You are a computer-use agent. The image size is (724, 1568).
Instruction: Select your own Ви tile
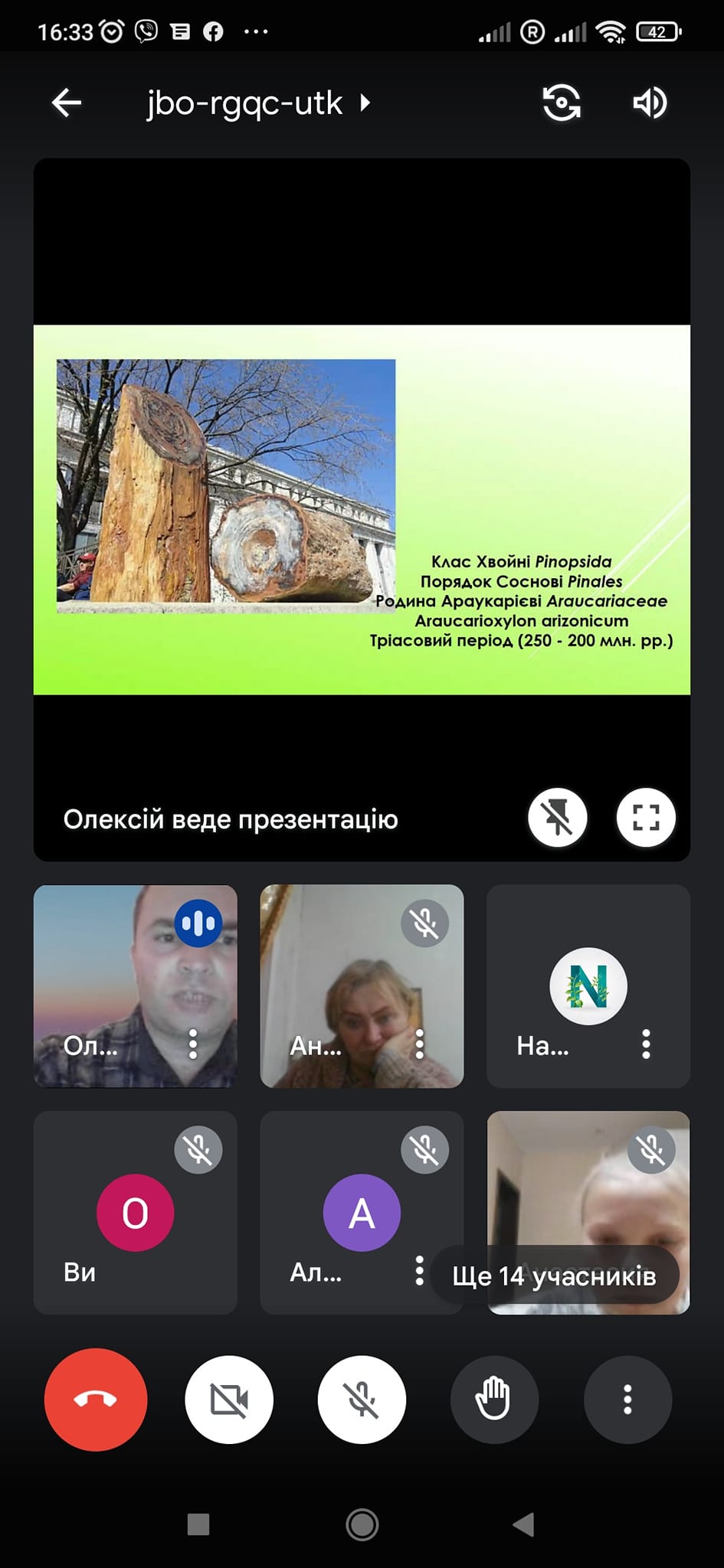point(136,1213)
